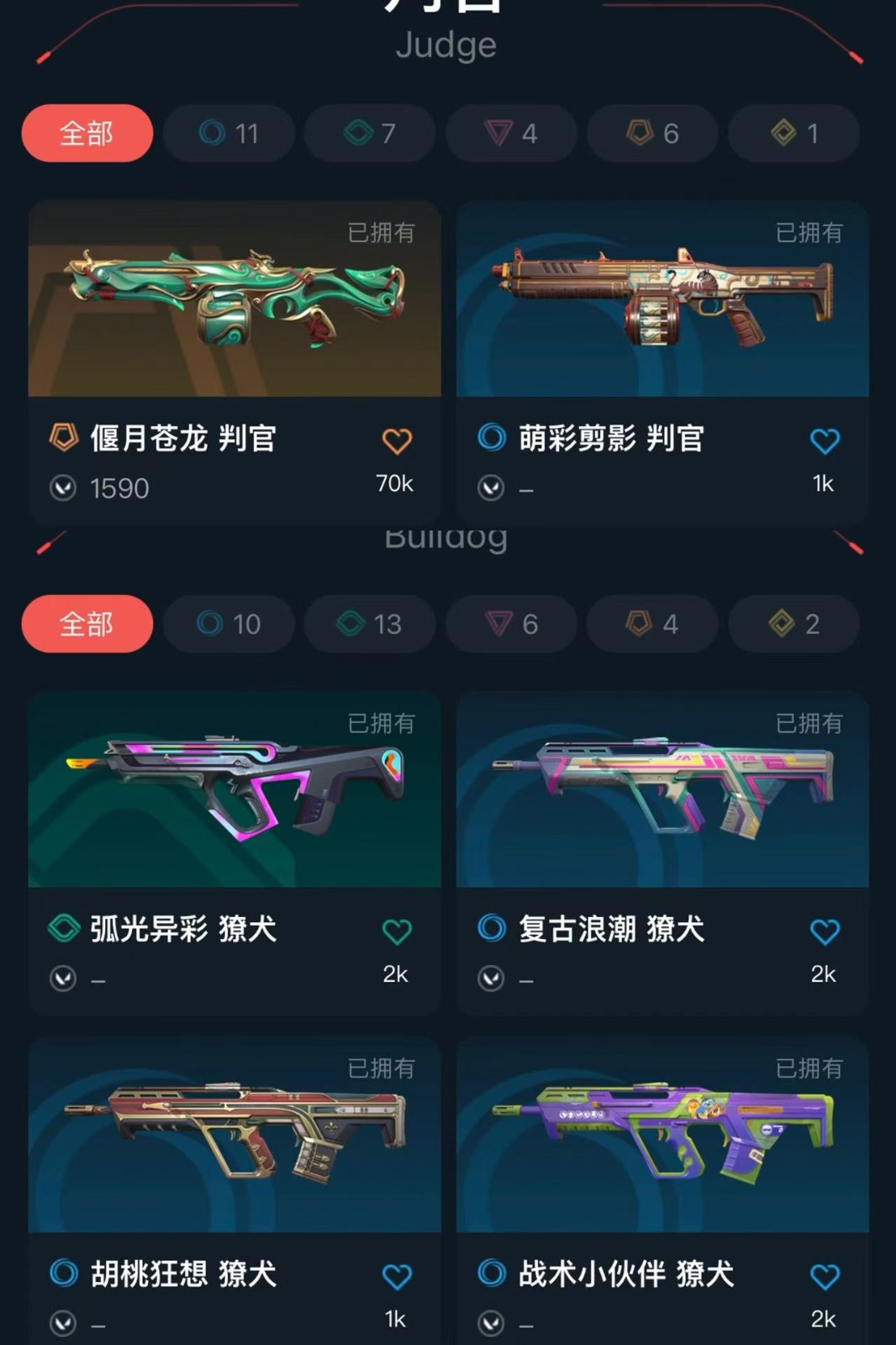This screenshot has width=896, height=1345.
Task: Like the 偃月苍龙 判官 skin
Action: coord(397,440)
